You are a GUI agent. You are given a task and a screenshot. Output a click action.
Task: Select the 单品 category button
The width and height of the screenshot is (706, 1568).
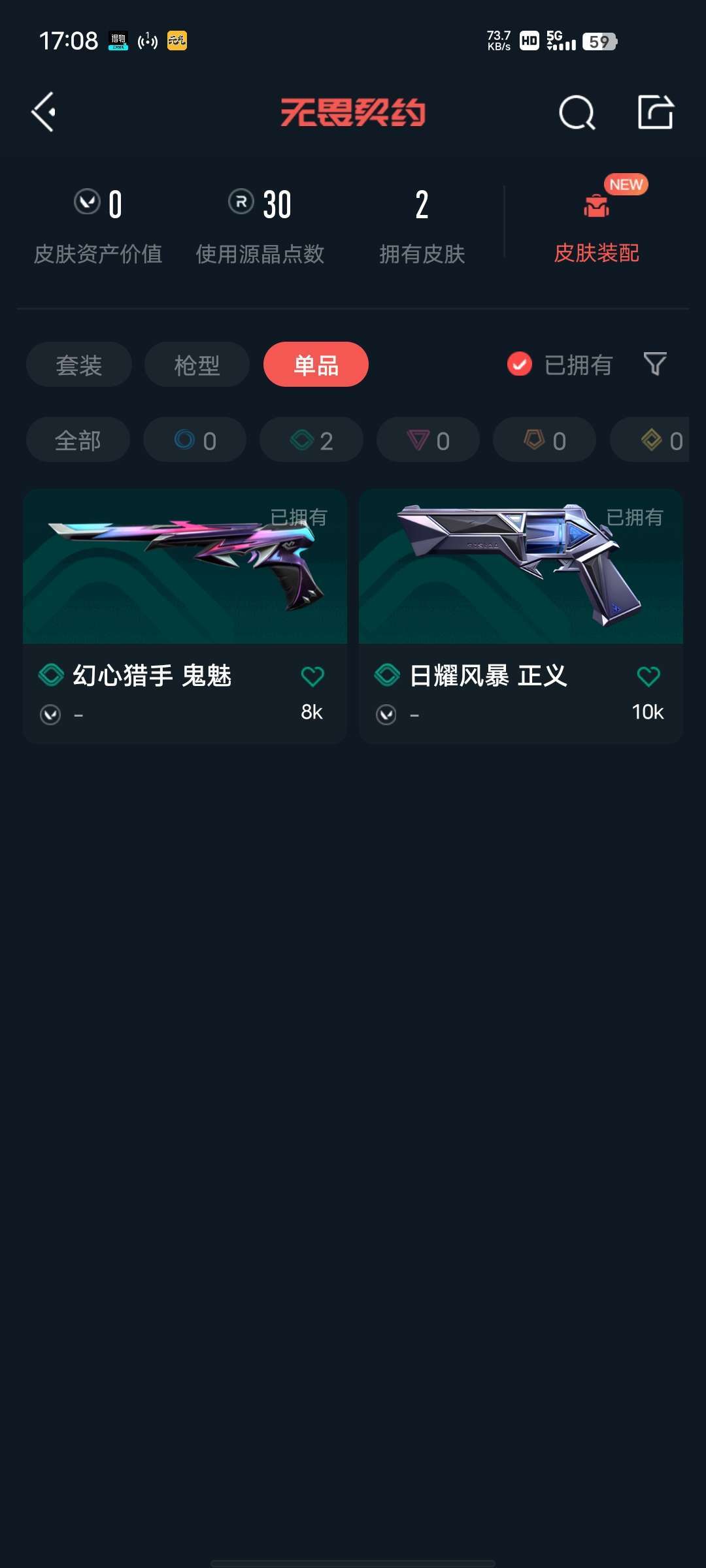click(x=315, y=365)
